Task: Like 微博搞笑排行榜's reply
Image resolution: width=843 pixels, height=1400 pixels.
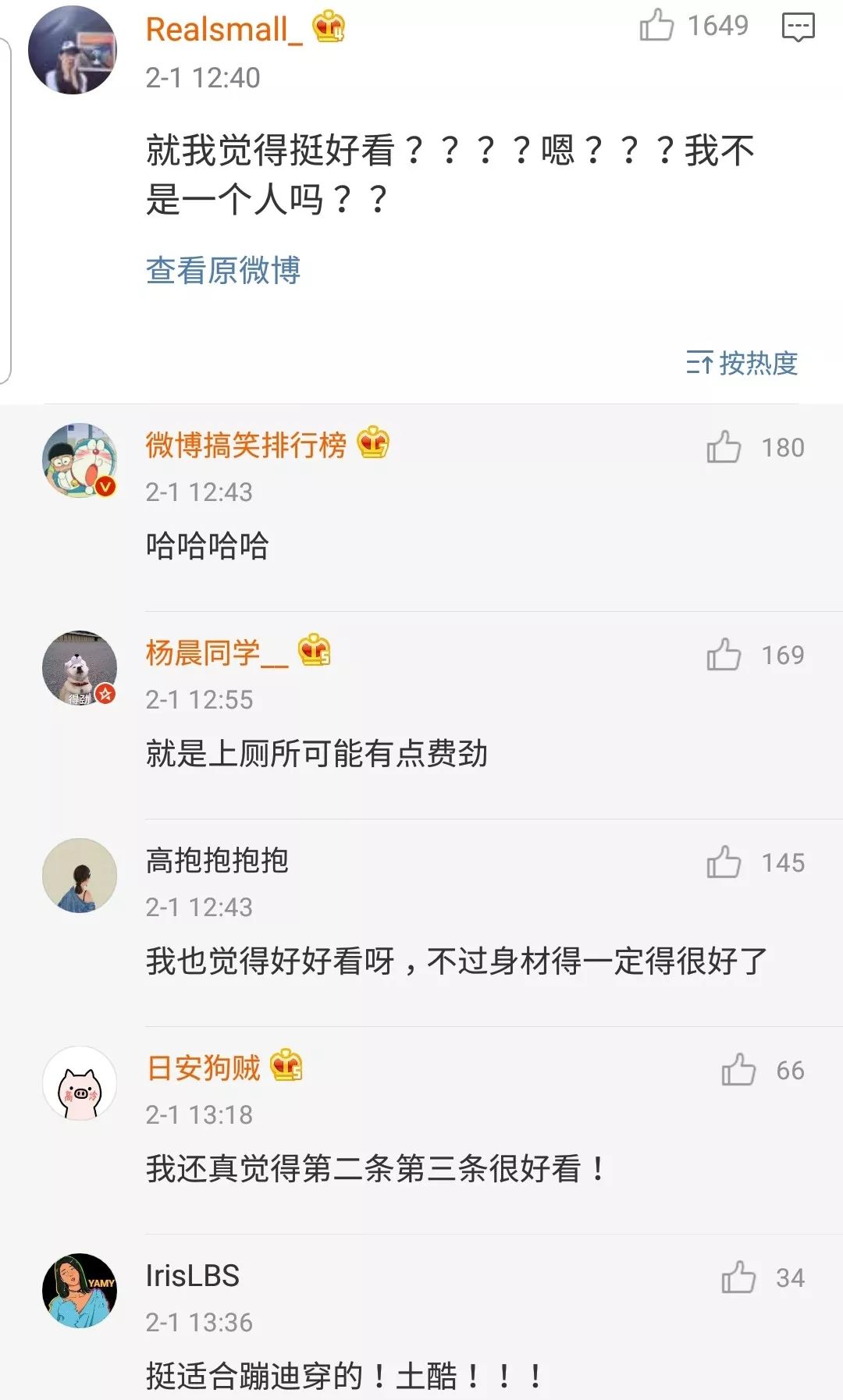Action: pyautogui.click(x=724, y=447)
